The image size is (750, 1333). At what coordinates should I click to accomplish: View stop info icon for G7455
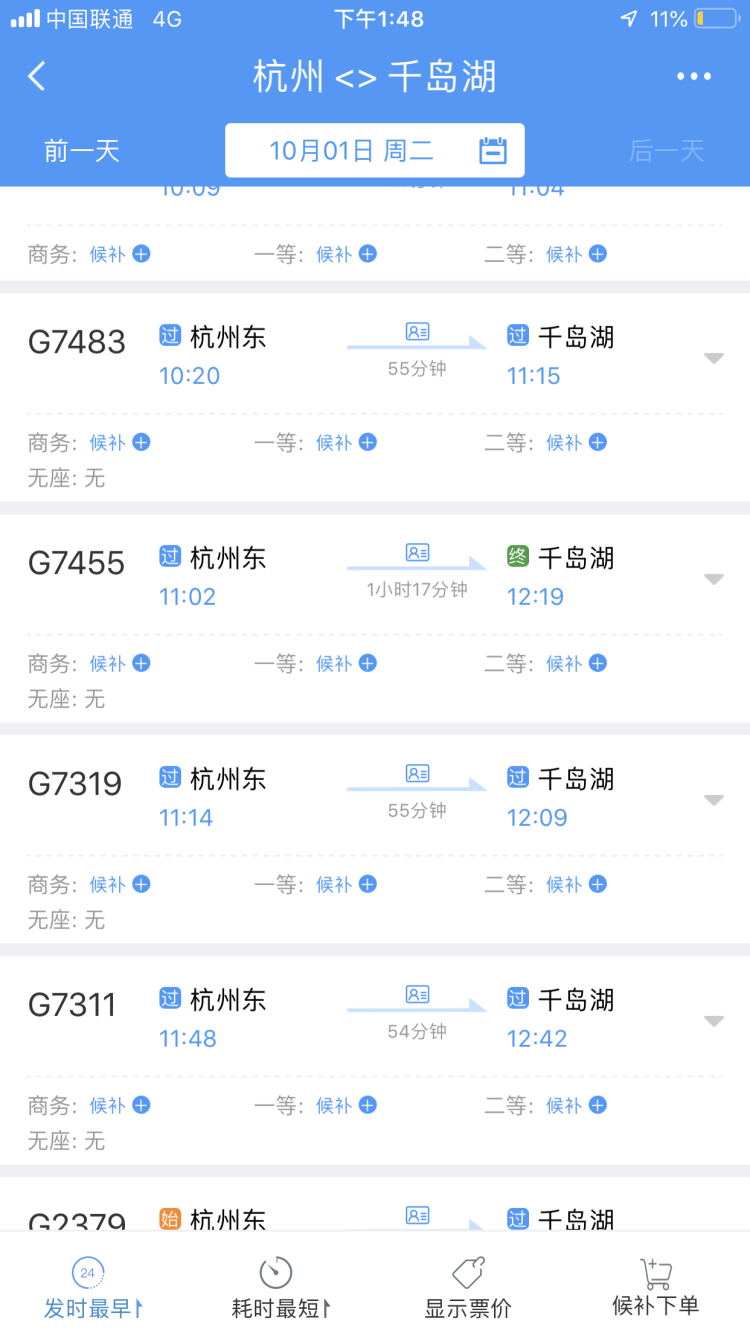click(x=417, y=552)
